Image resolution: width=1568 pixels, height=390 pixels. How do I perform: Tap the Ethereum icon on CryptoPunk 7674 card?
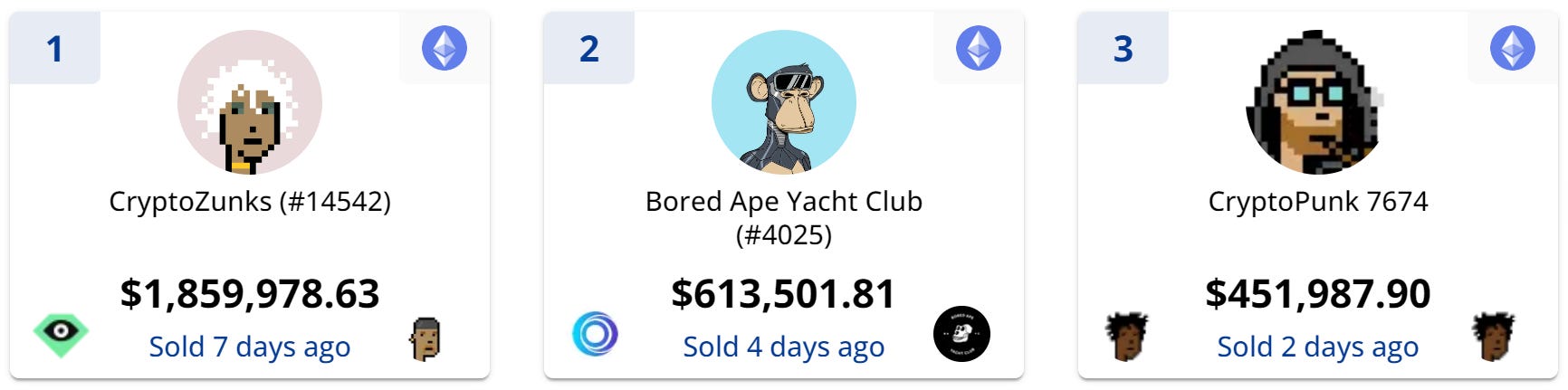coord(1512,48)
